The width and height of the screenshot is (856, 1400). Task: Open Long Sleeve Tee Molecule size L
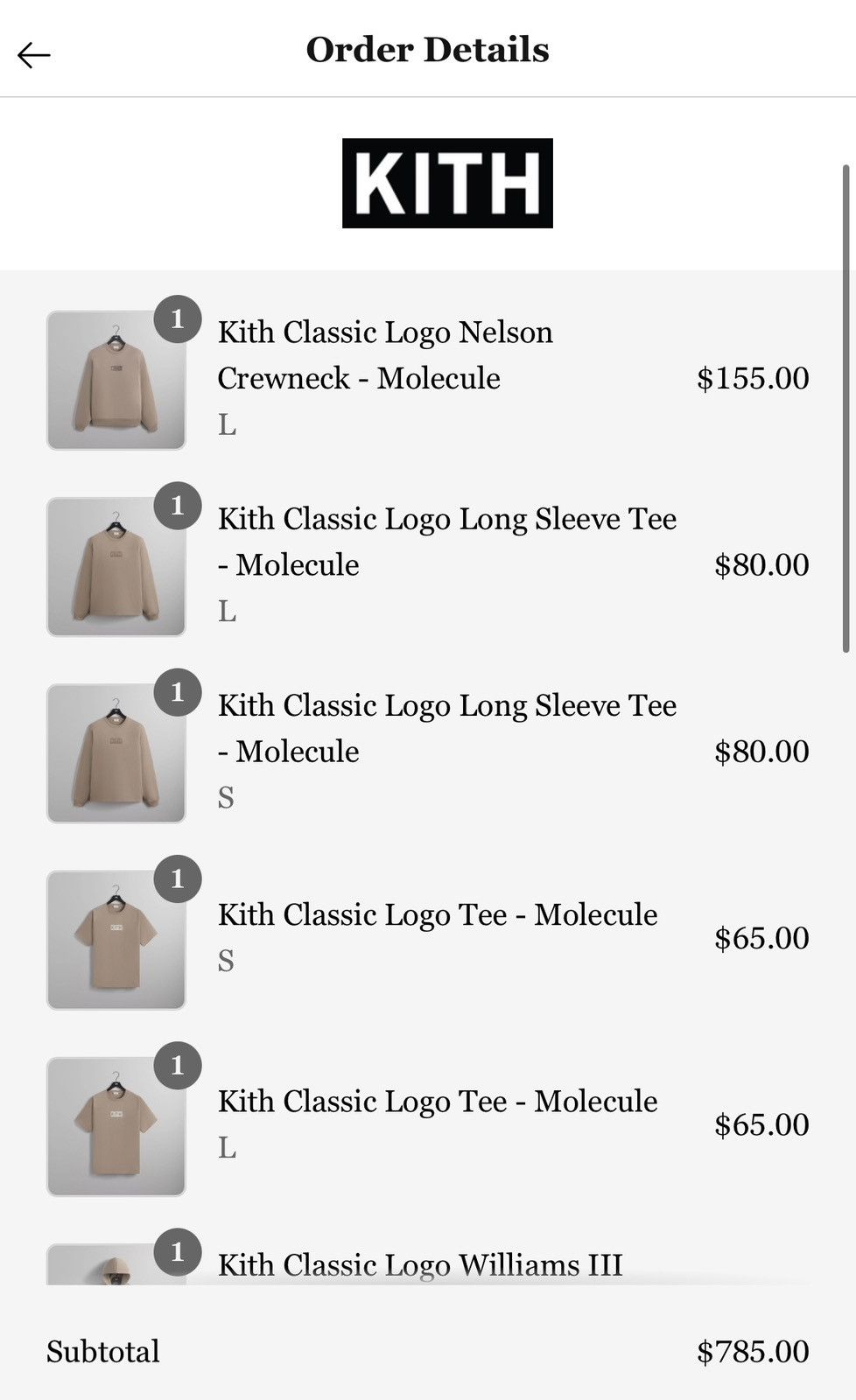click(x=428, y=565)
